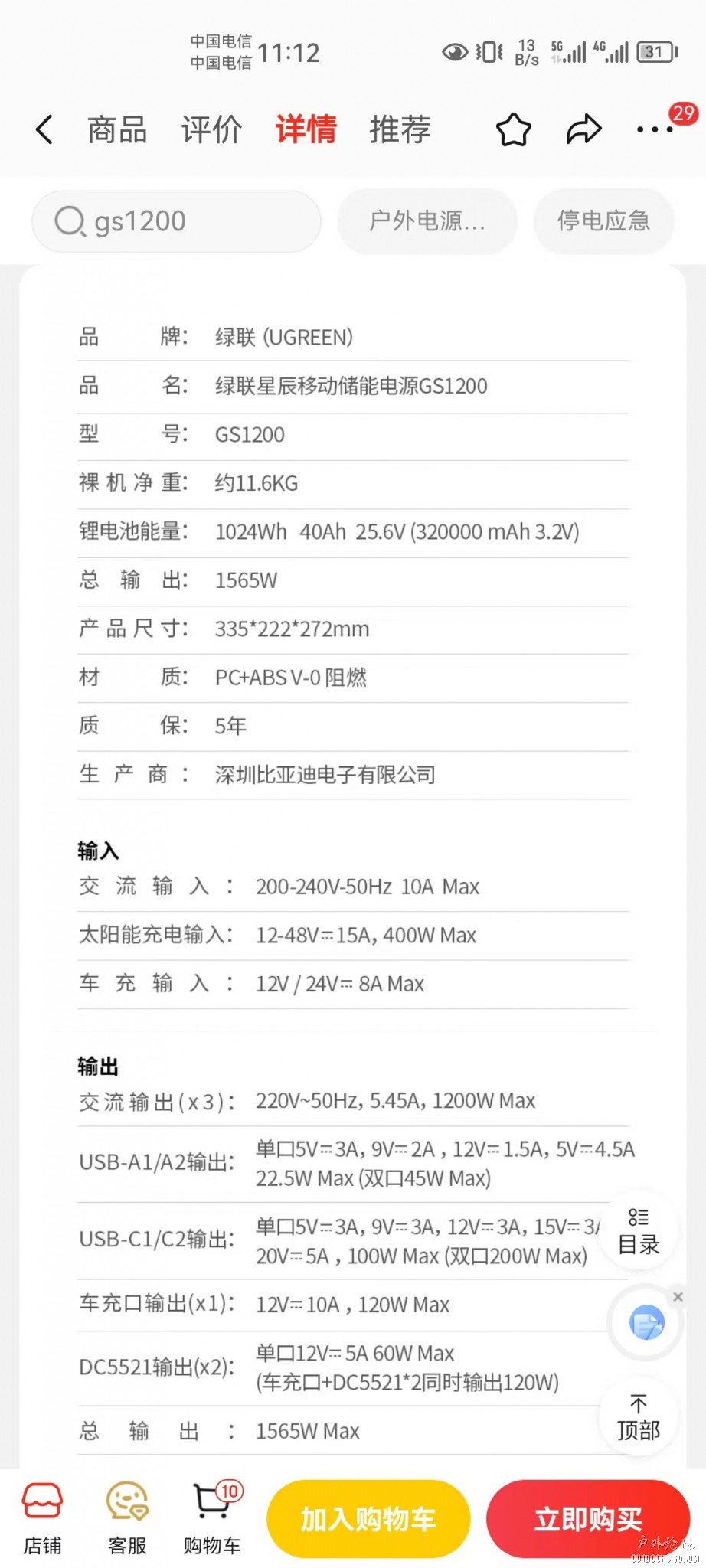This screenshot has height=1568, width=706.
Task: Open the 购物车 shopping cart
Action: 212,1519
